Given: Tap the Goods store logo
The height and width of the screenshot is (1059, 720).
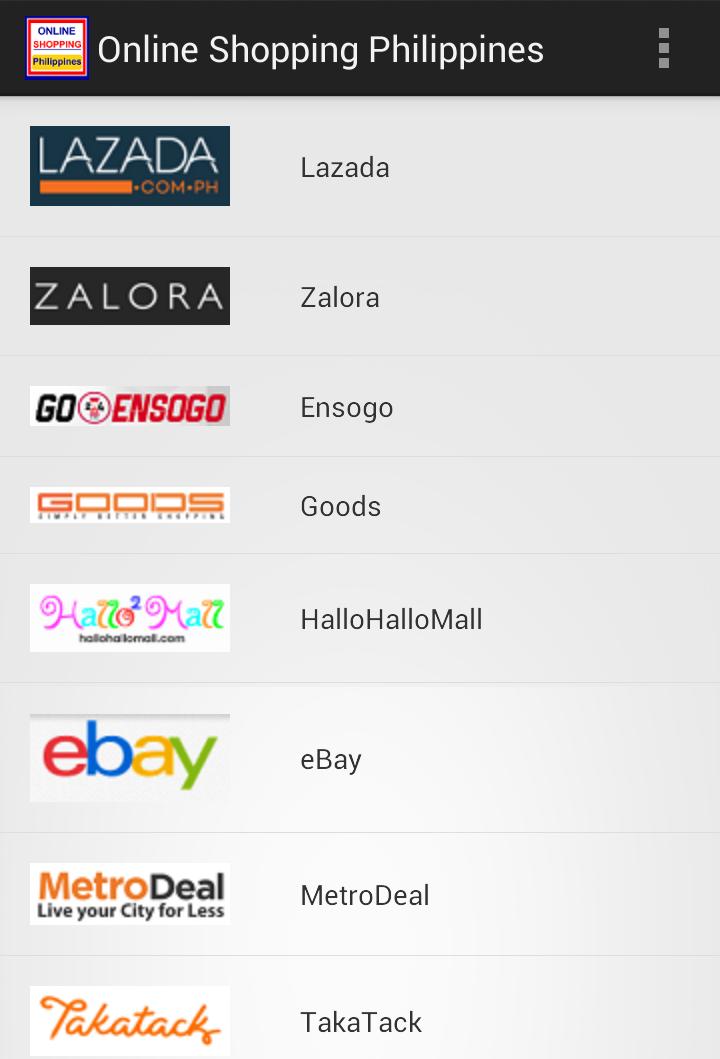Looking at the screenshot, I should (x=129, y=505).
